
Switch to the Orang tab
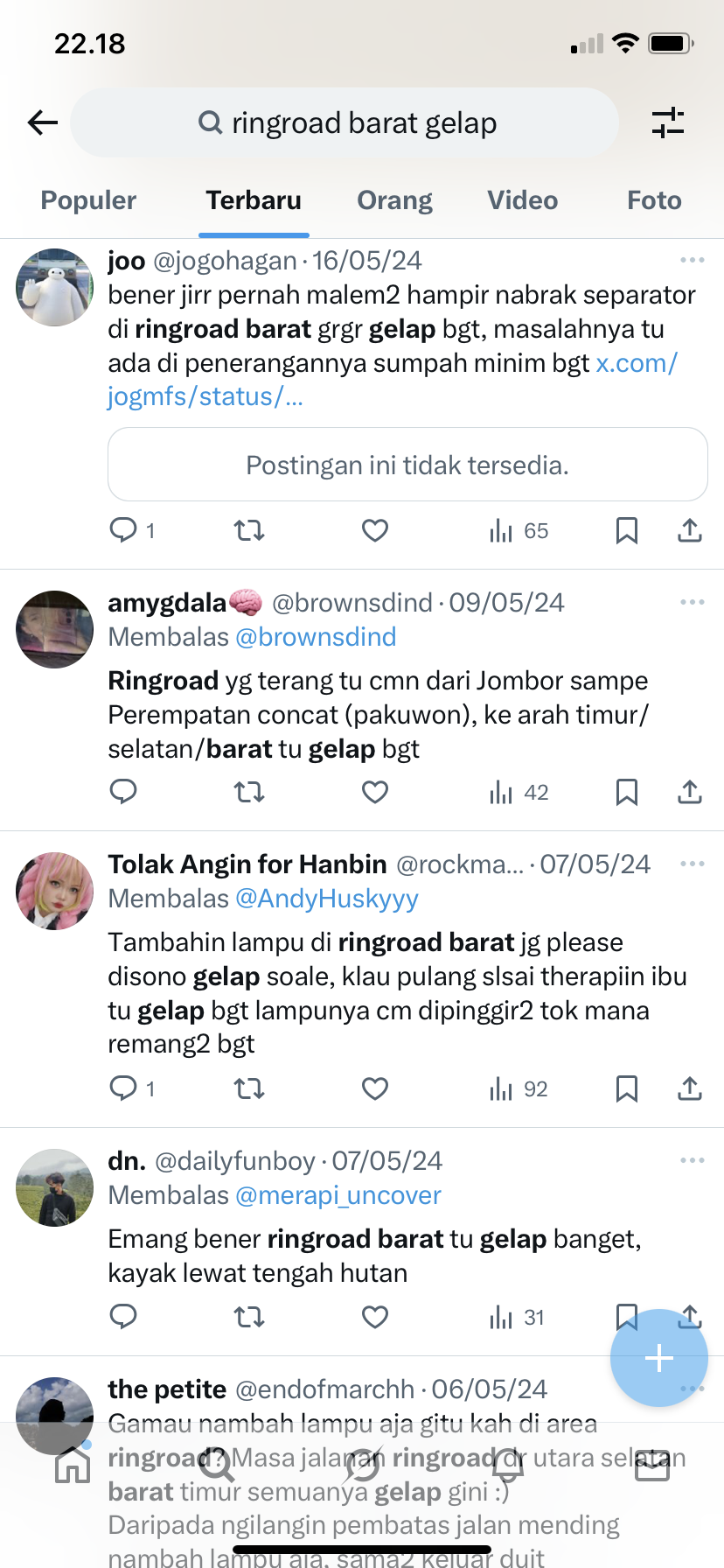point(394,200)
